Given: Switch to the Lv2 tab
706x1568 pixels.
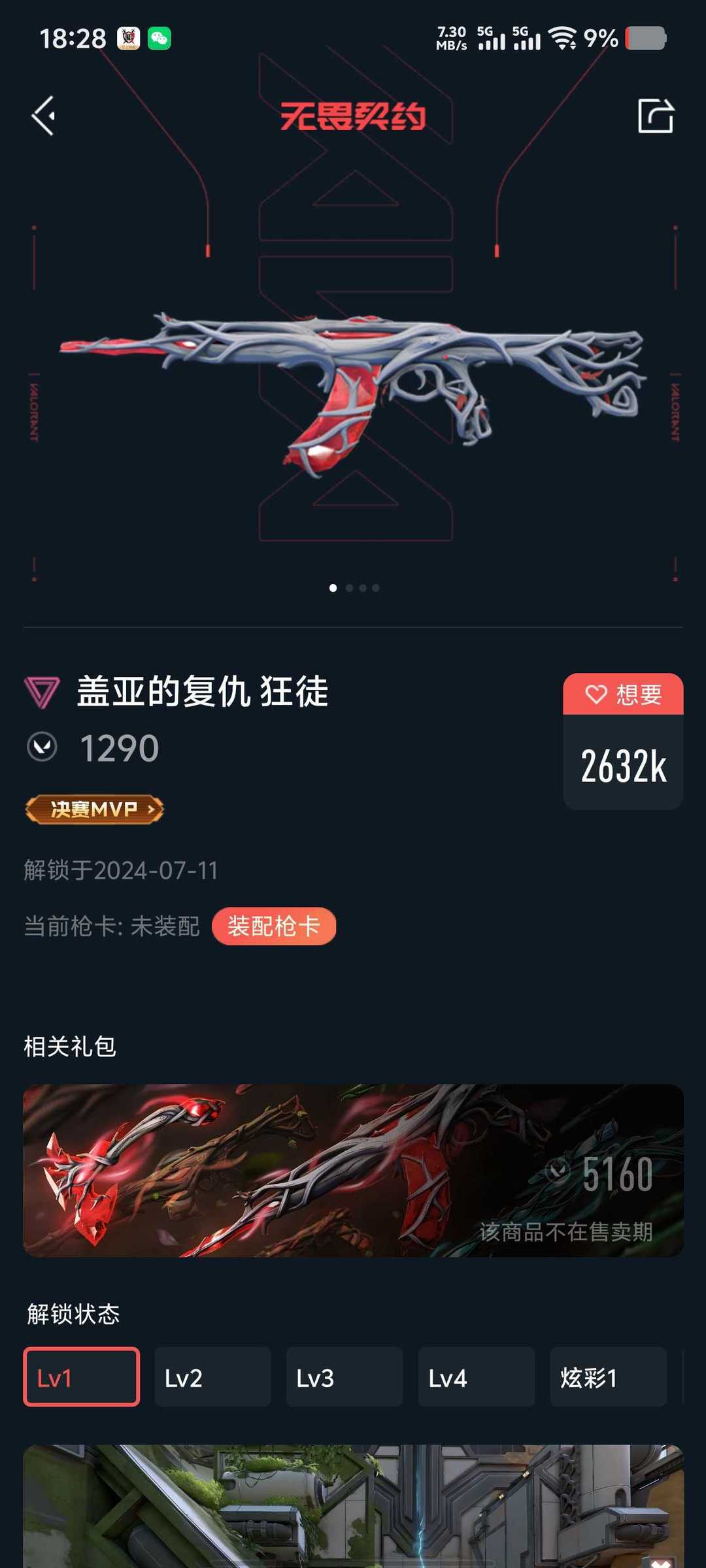Looking at the screenshot, I should (212, 1377).
